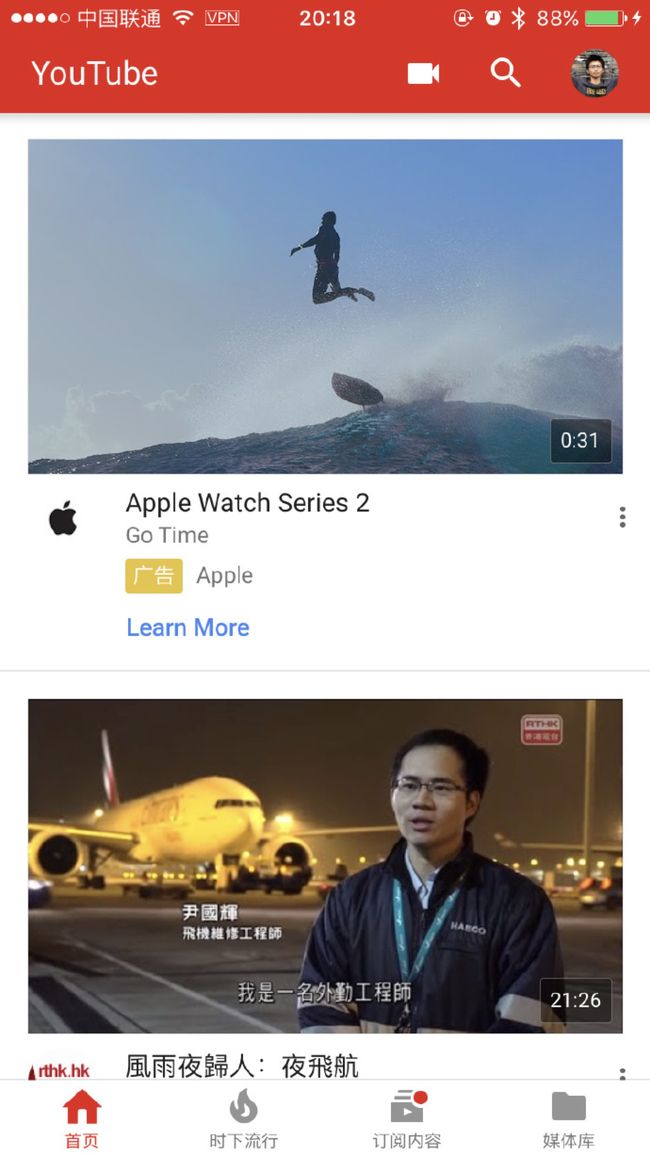Tap the Learn More link
The height and width of the screenshot is (1156, 650).
[188, 627]
